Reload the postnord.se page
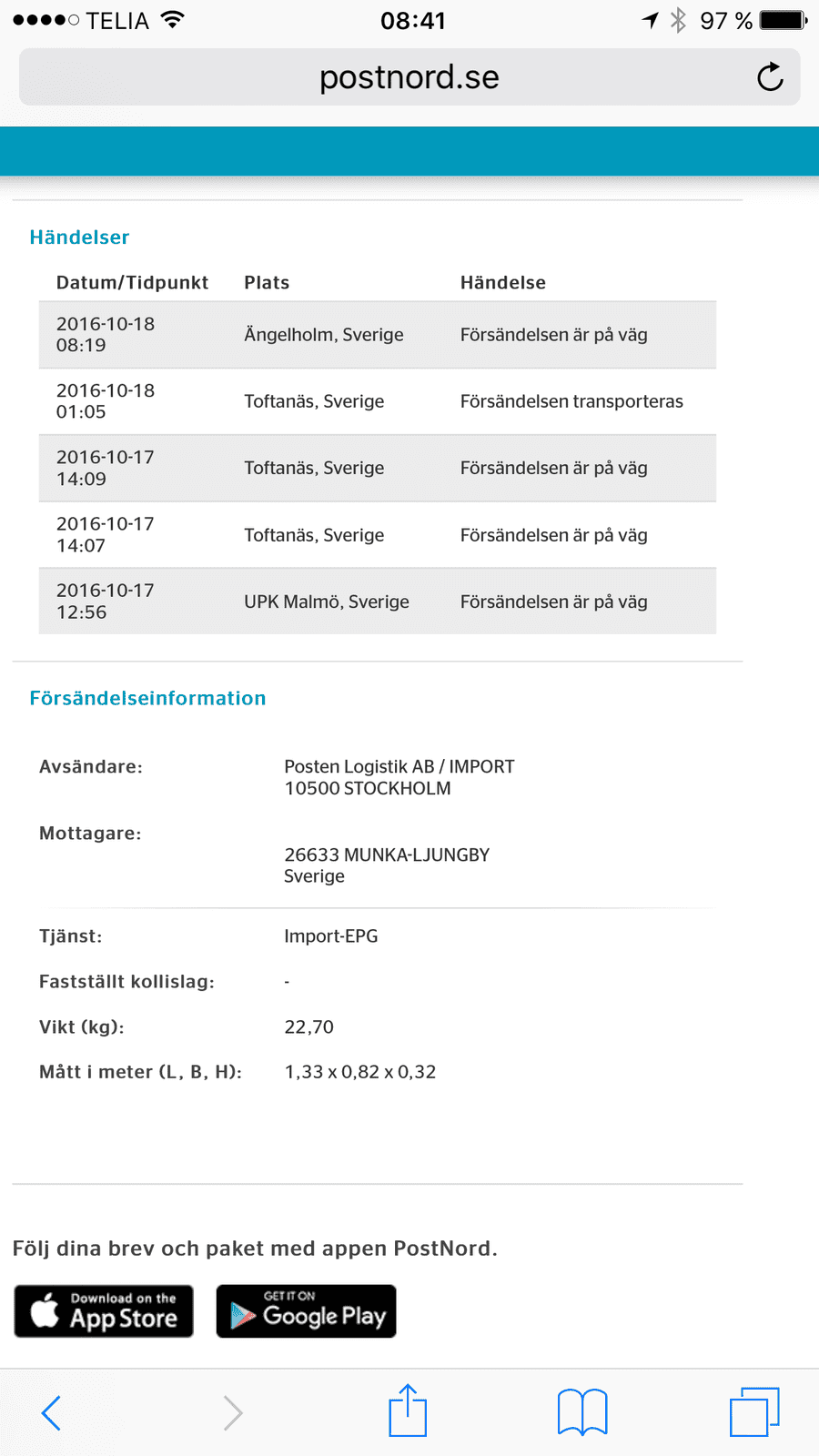The image size is (819, 1456). tap(770, 77)
